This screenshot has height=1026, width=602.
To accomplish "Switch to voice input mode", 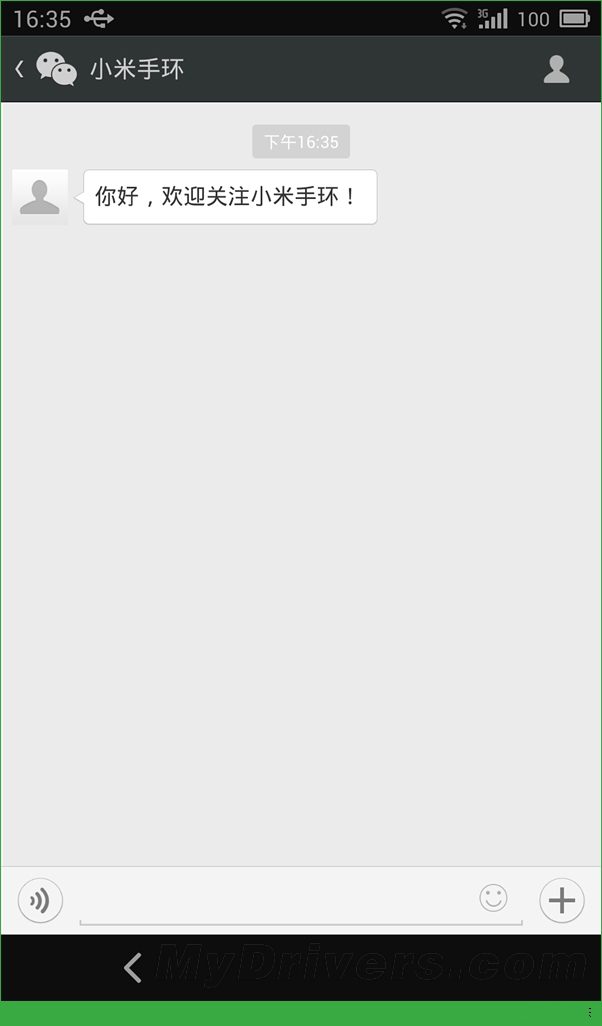I will (40, 901).
